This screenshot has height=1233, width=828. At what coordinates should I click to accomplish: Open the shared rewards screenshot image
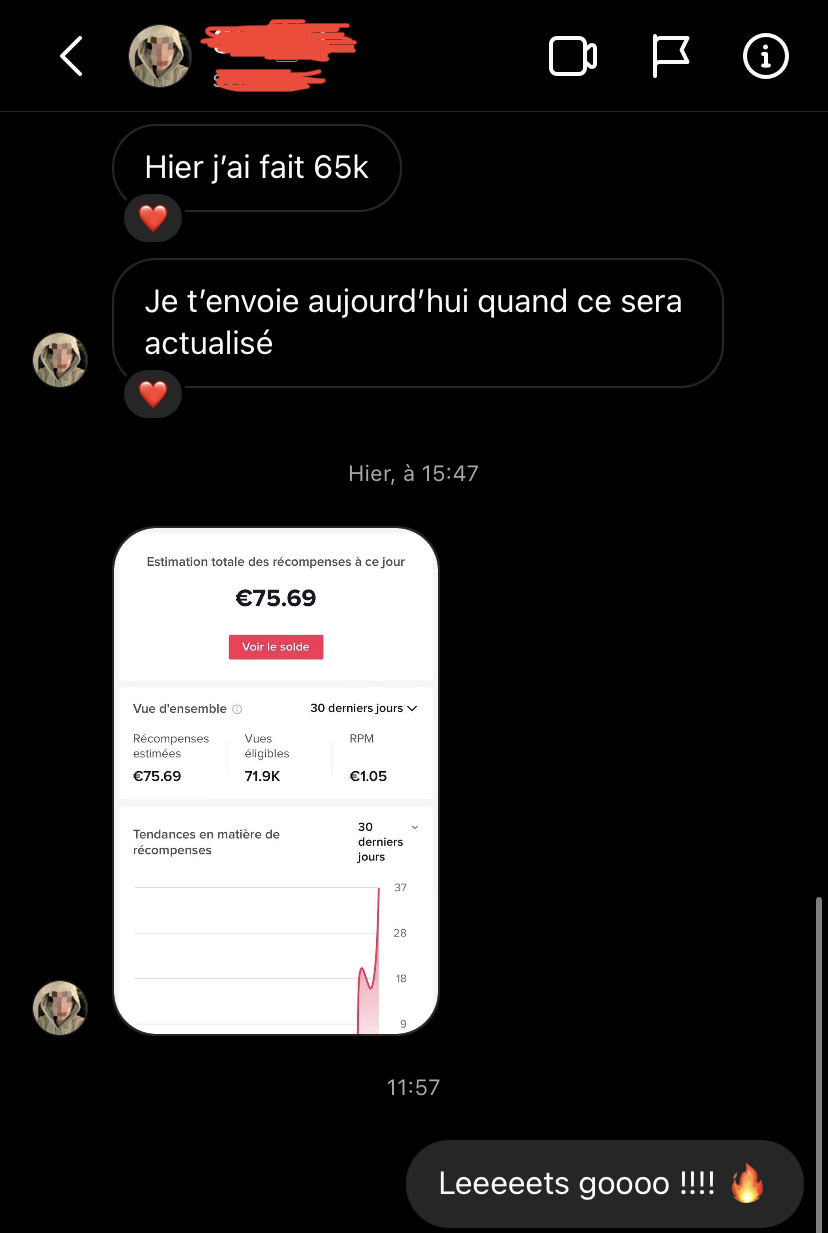tap(276, 781)
